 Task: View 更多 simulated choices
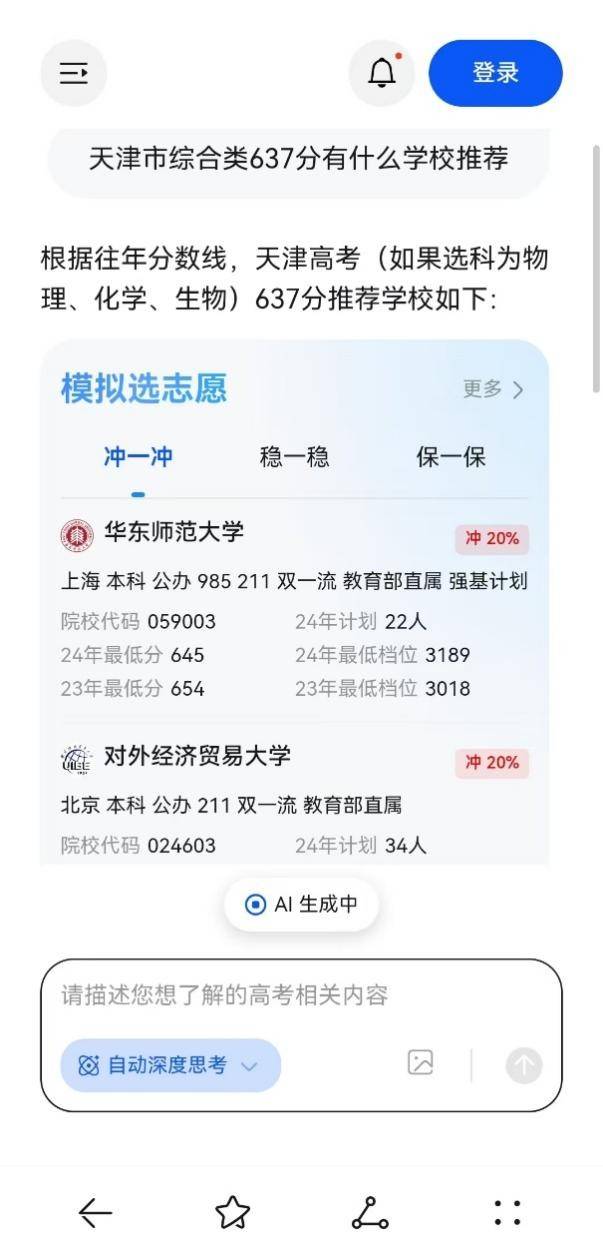click(493, 390)
